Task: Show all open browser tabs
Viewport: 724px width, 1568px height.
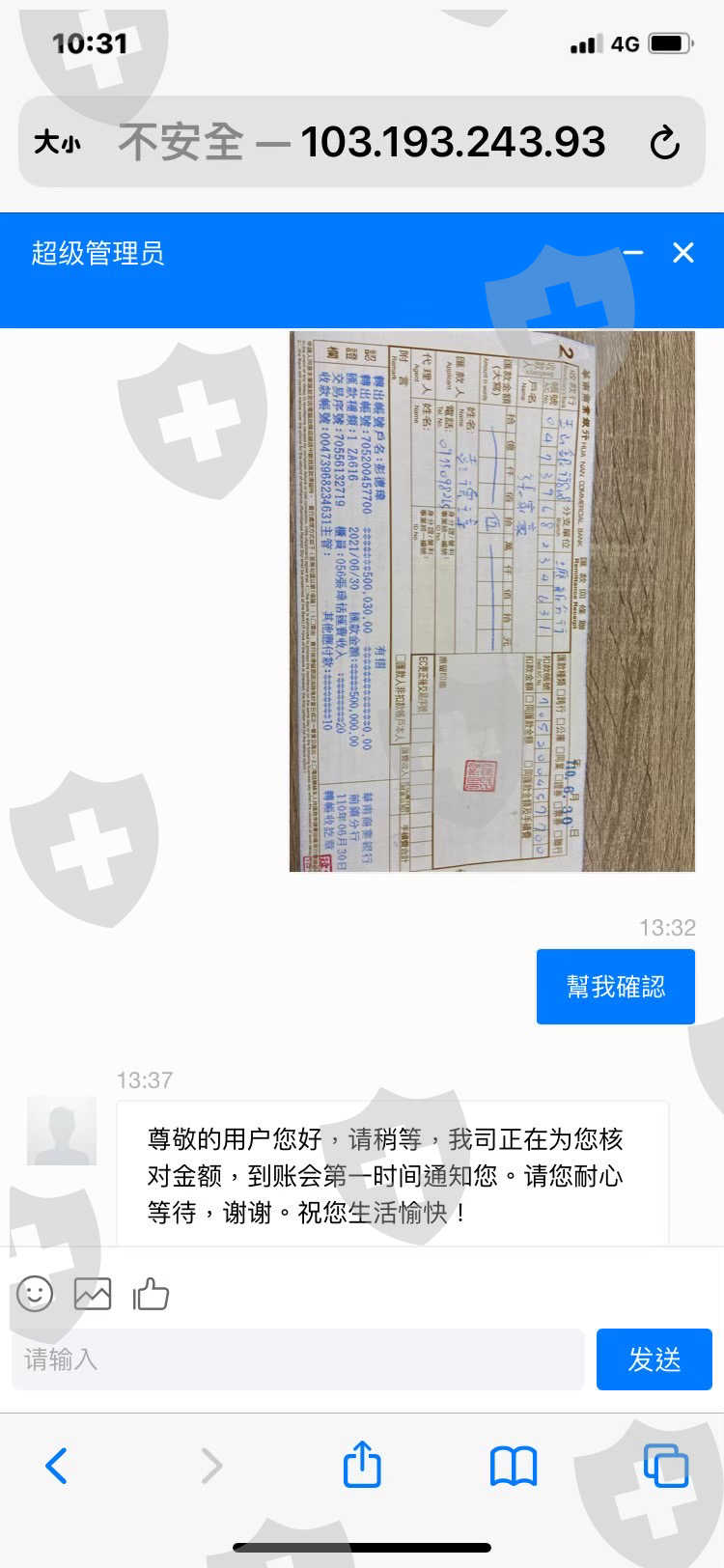Action: [x=666, y=1466]
